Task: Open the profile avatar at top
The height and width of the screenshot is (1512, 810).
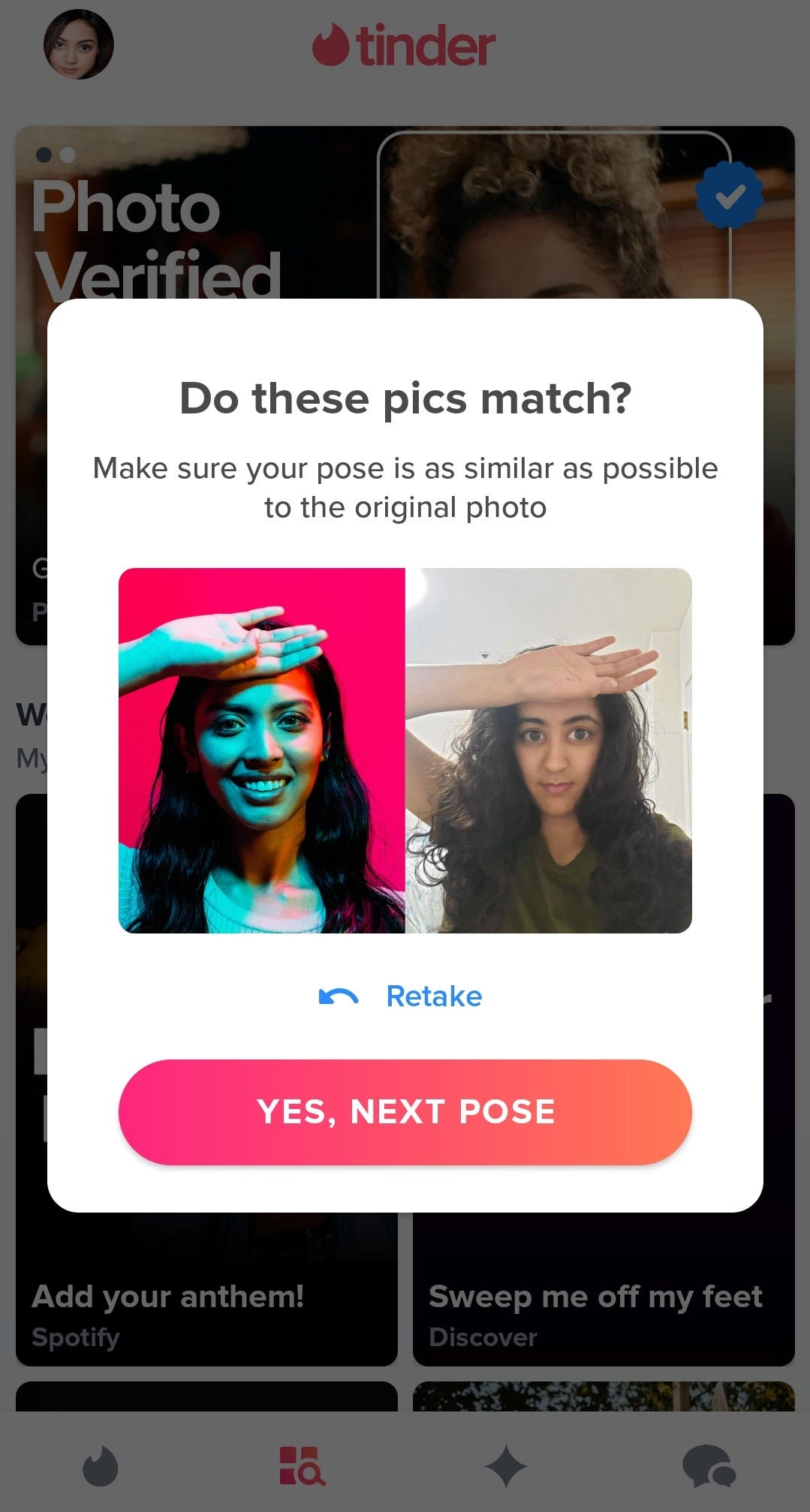Action: (x=79, y=44)
